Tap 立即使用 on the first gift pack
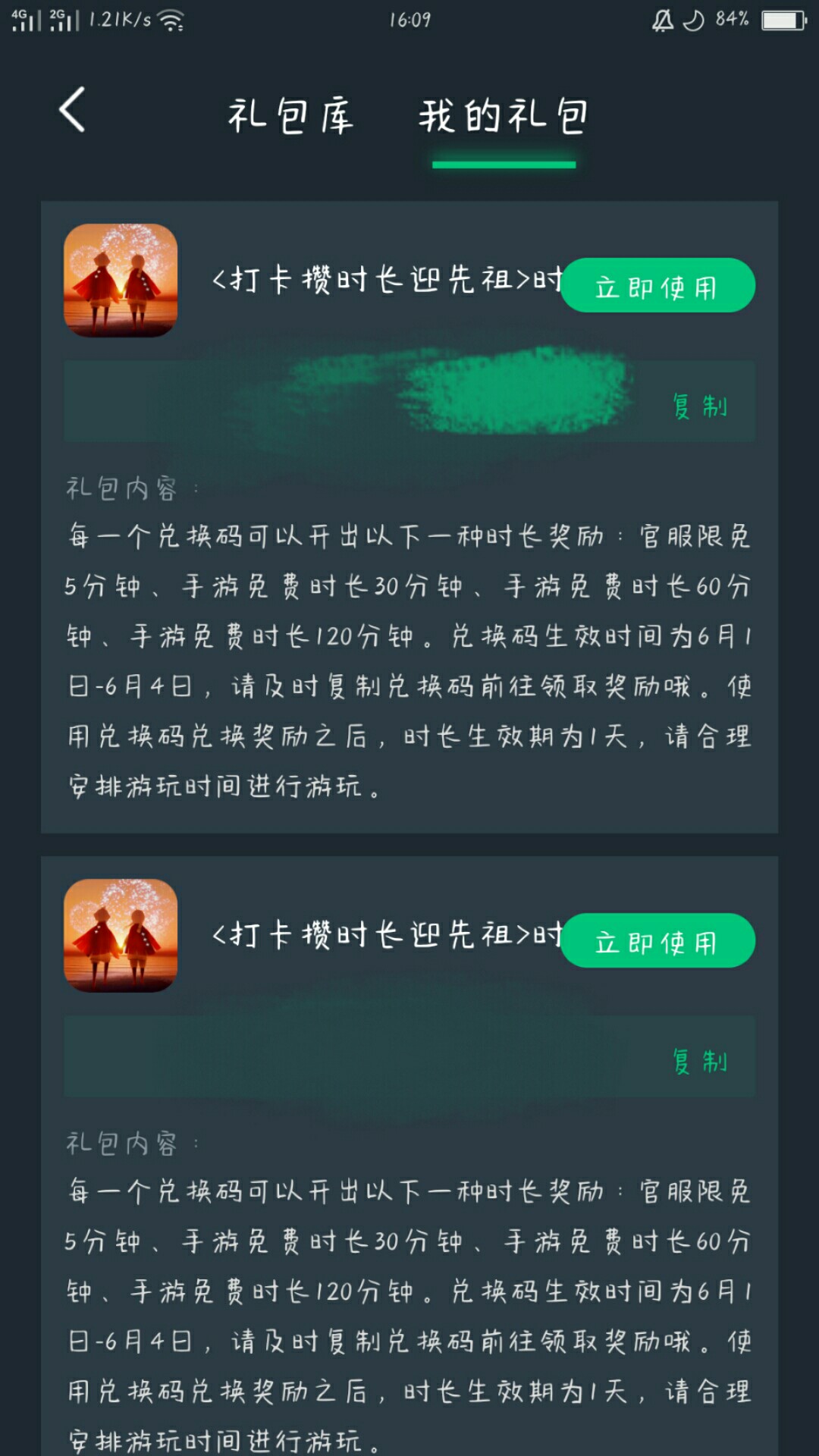Viewport: 819px width, 1456px height. tap(657, 285)
